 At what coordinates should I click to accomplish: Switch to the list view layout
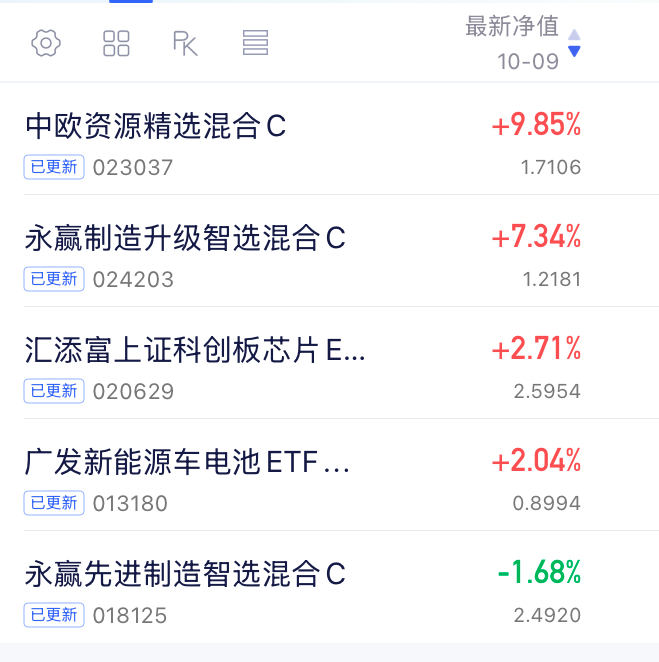(x=255, y=43)
